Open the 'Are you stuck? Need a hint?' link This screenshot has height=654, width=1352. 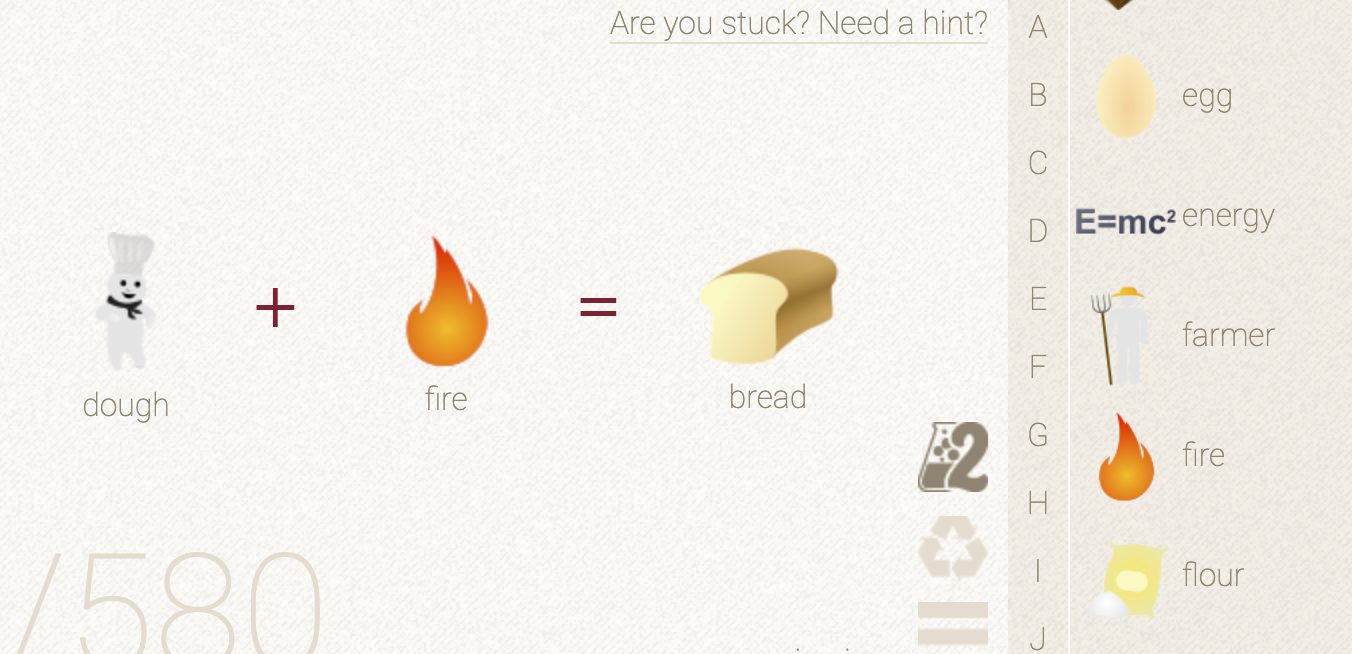[798, 23]
